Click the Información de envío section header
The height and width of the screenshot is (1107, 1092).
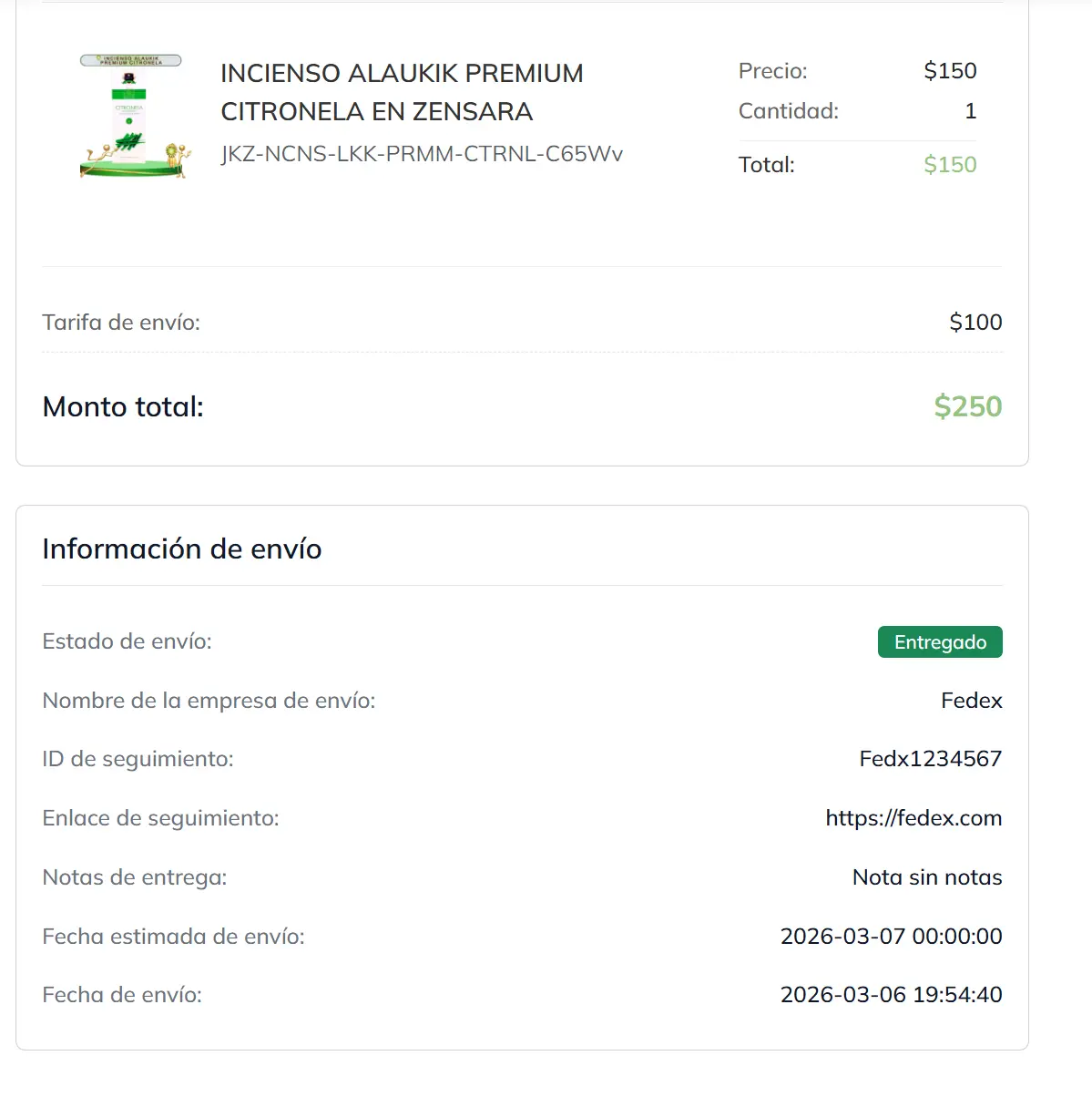(181, 548)
